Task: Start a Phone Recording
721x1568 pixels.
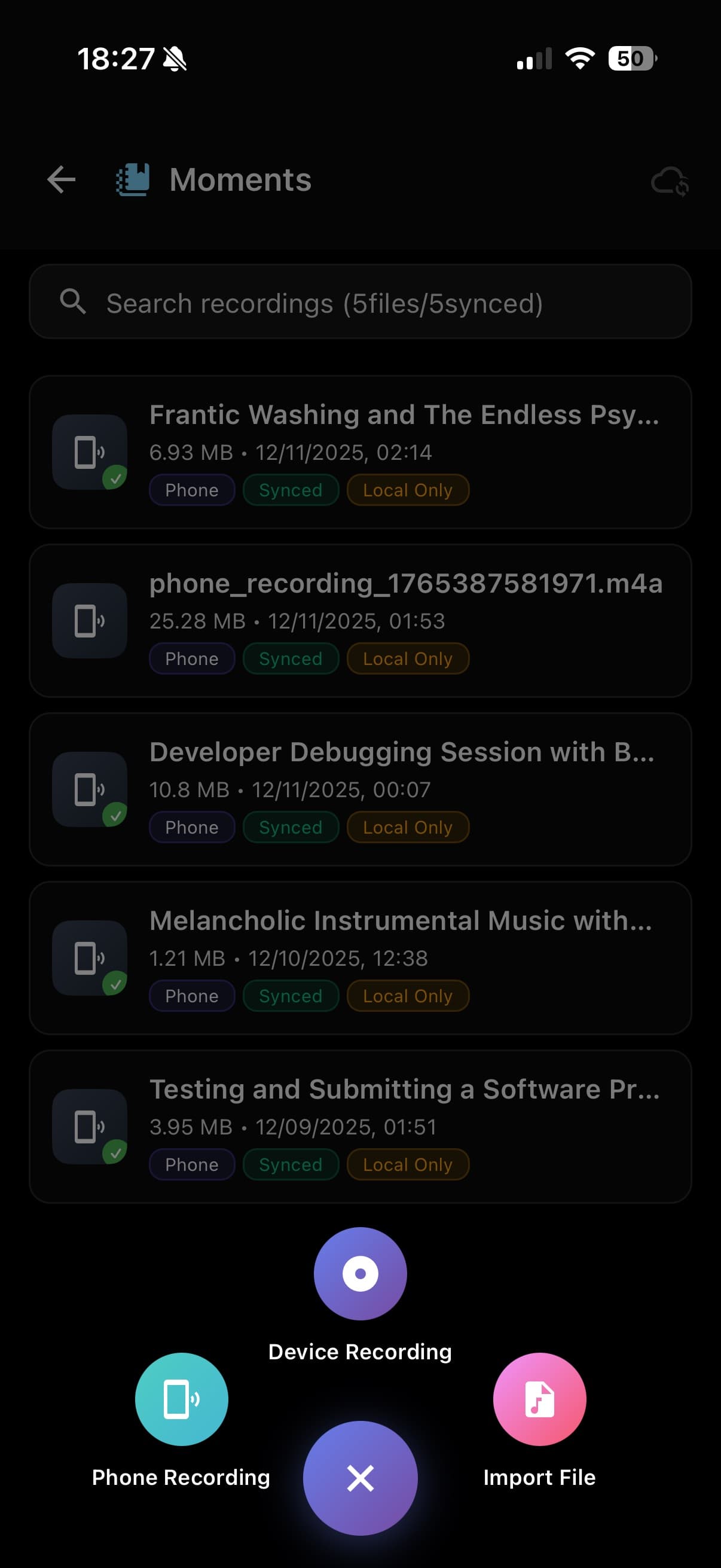Action: [x=181, y=1399]
